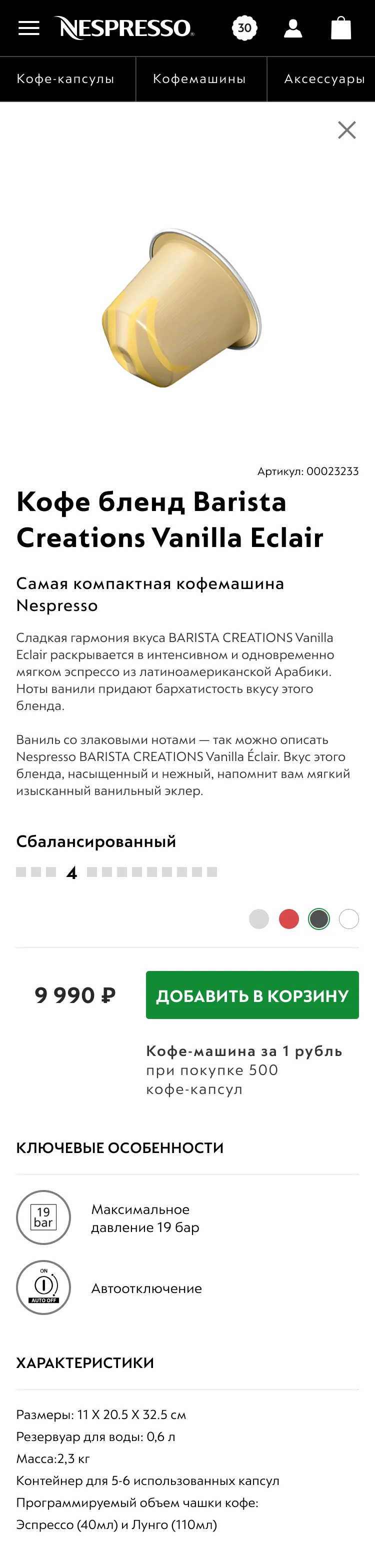Tap the Nespresso logo to go home
The image size is (375, 1568).
[x=126, y=28]
